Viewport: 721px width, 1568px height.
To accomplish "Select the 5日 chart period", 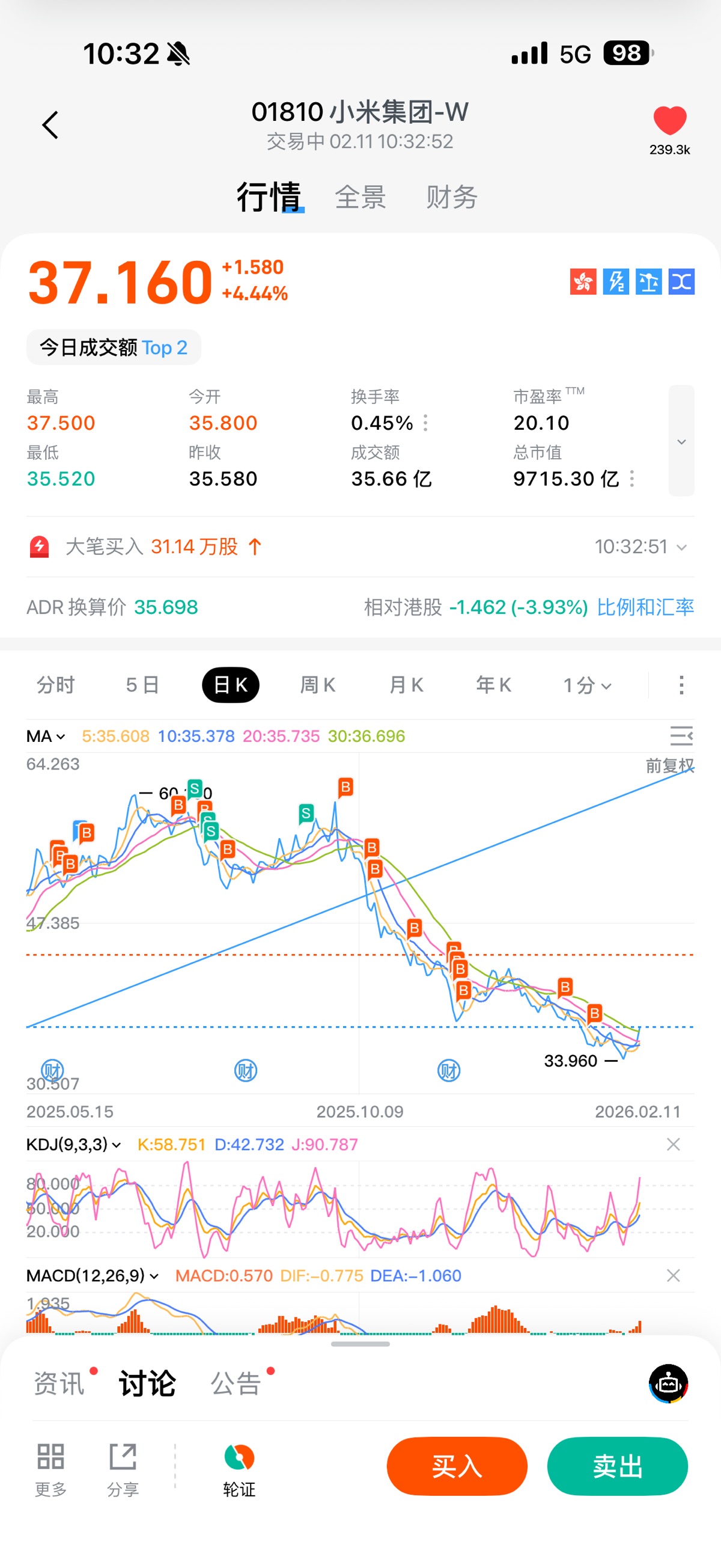I will (x=142, y=685).
